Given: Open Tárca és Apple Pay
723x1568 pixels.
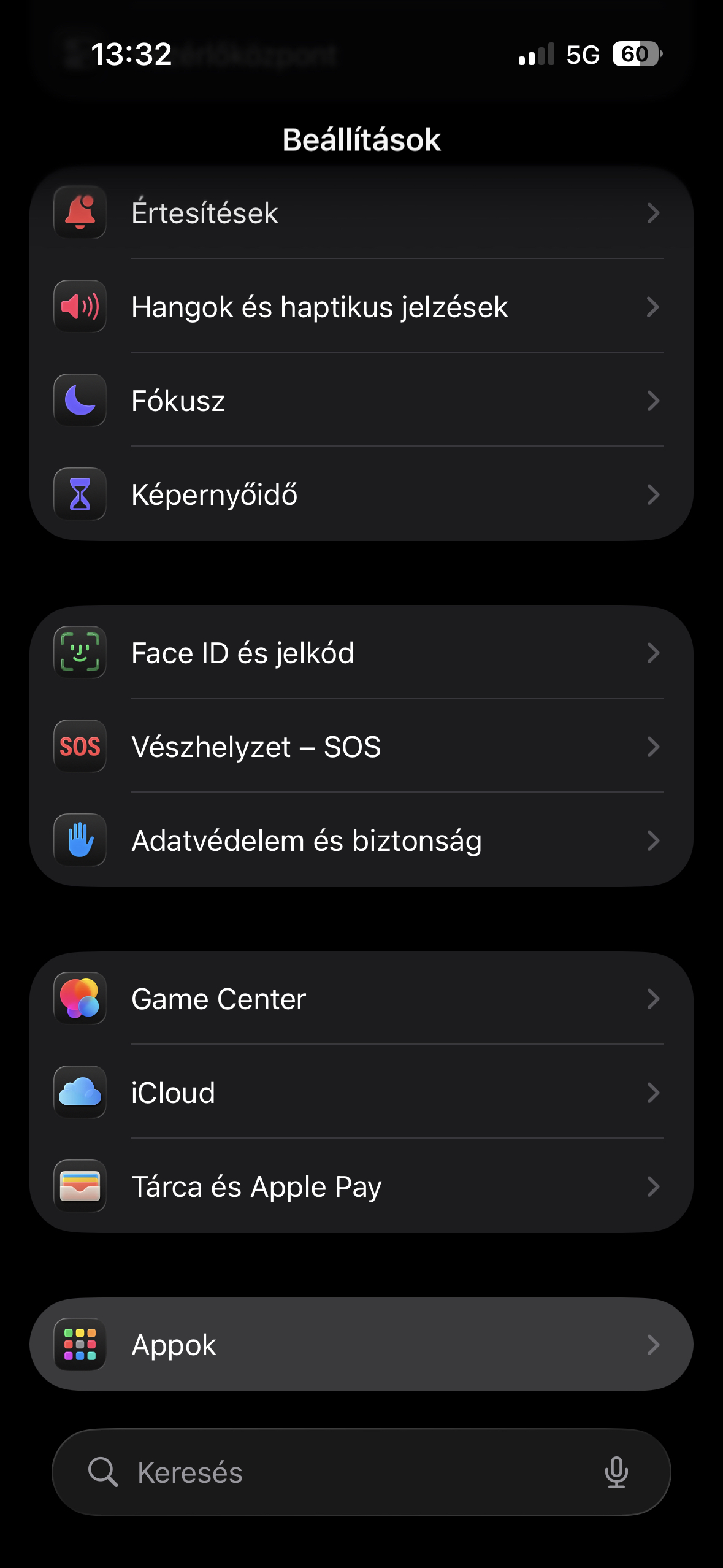Looking at the screenshot, I should point(361,1186).
